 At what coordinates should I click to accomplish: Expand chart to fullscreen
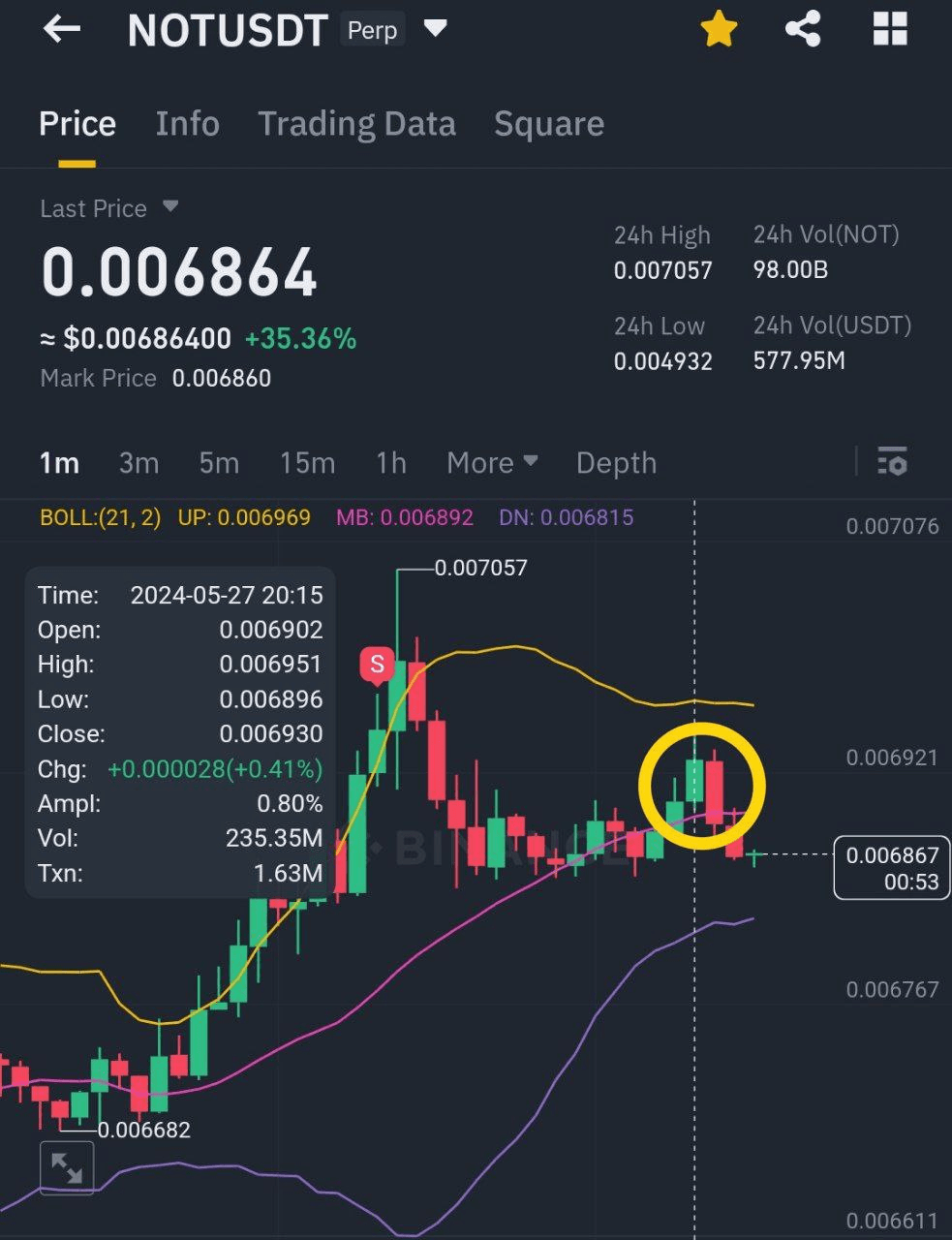click(67, 1168)
